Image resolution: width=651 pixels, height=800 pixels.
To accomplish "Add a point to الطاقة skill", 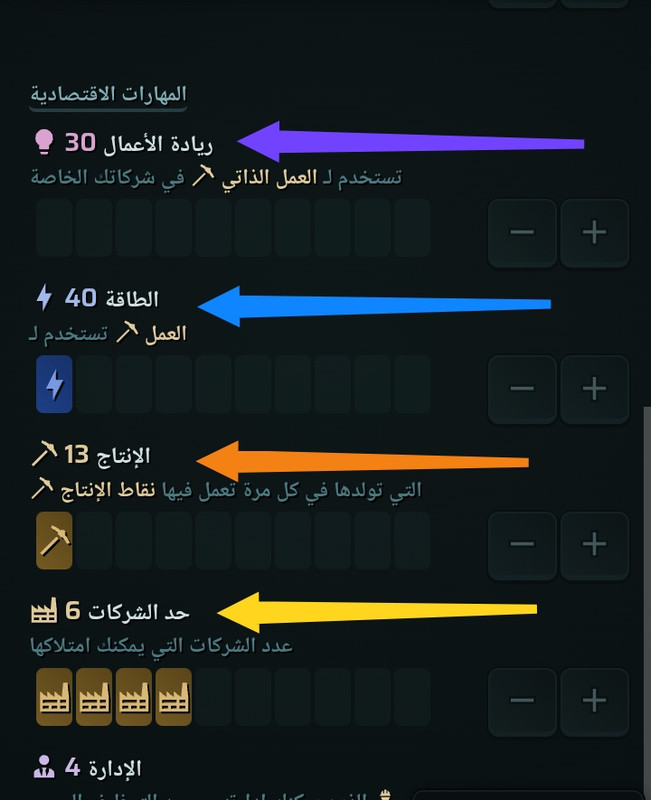I will pyautogui.click(x=594, y=389).
